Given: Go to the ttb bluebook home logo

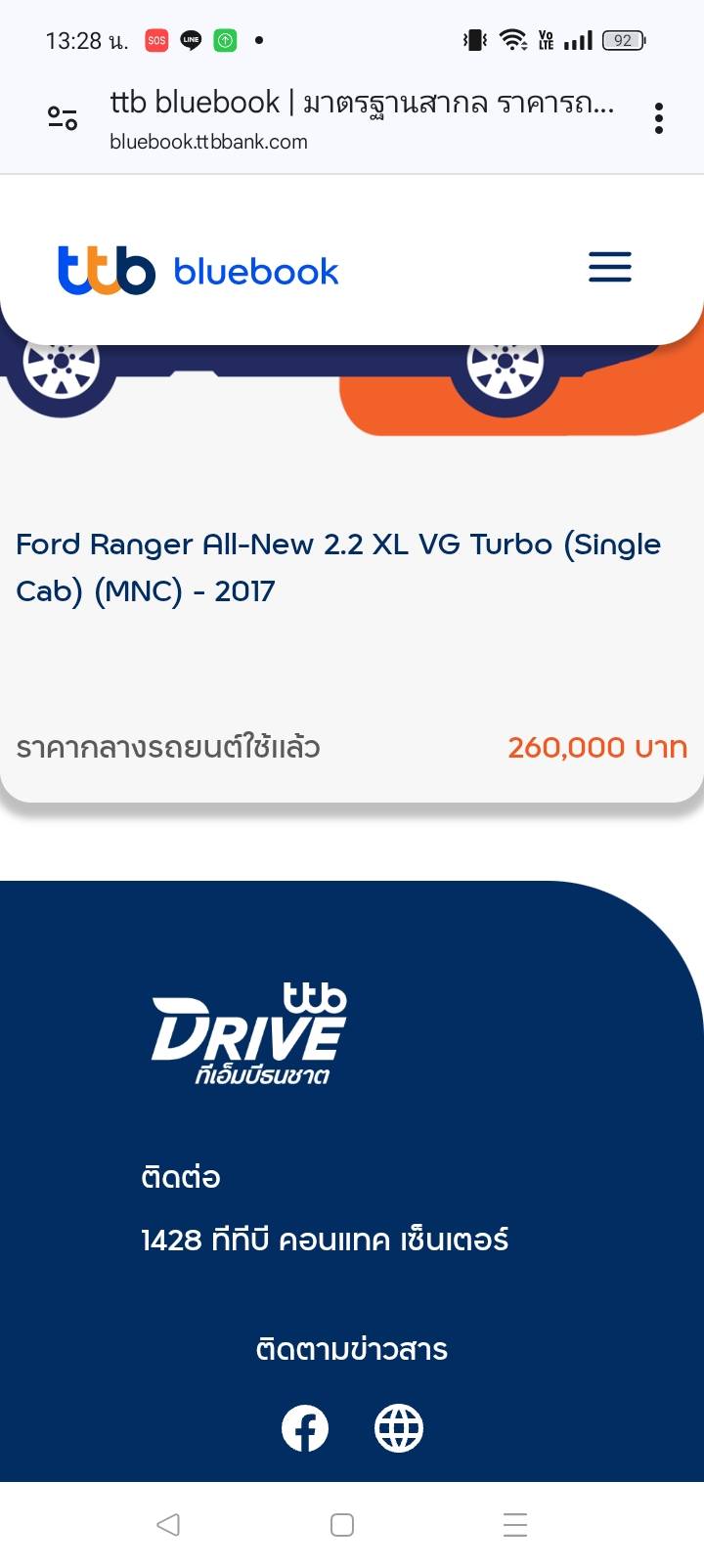Looking at the screenshot, I should (198, 270).
